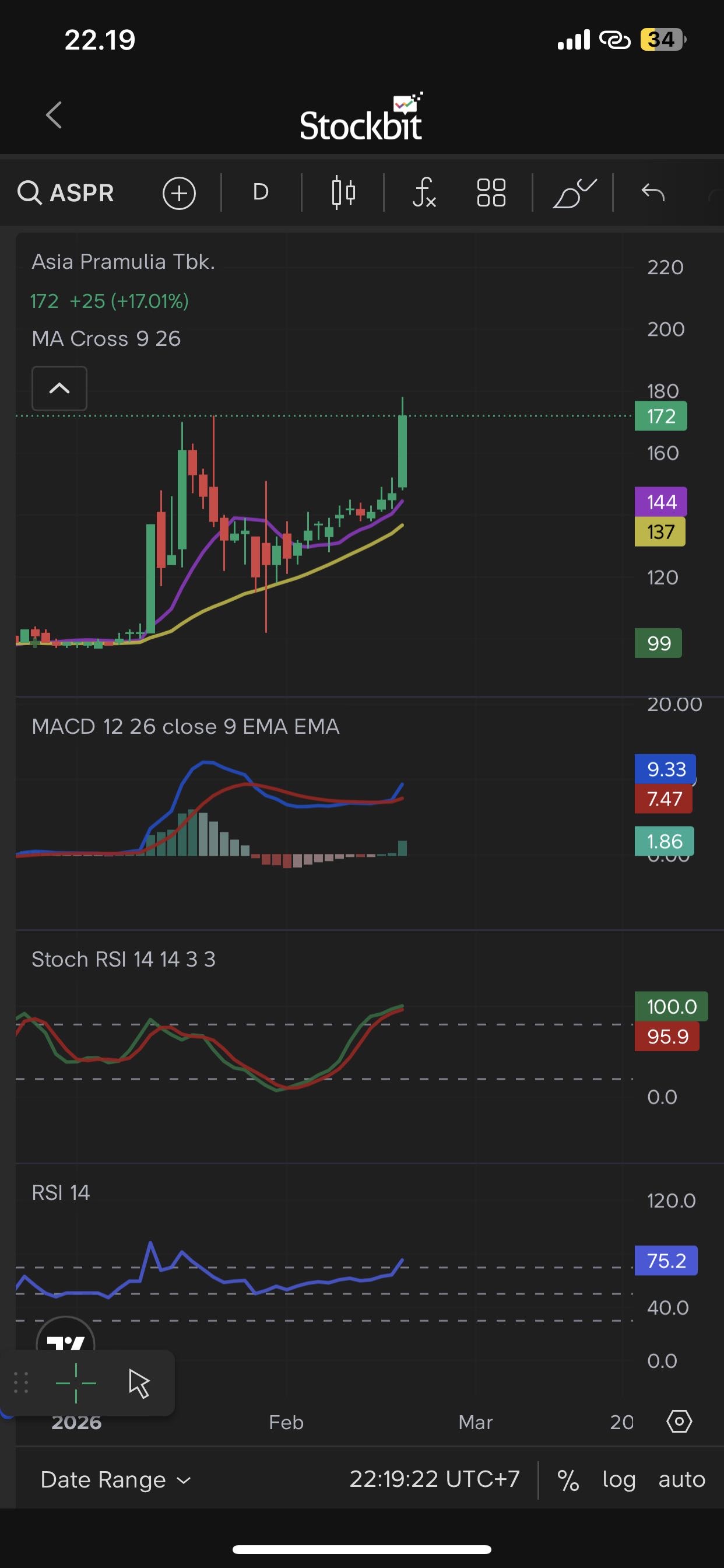This screenshot has width=724, height=1568.
Task: Collapse the indicator legend
Action: click(x=59, y=388)
